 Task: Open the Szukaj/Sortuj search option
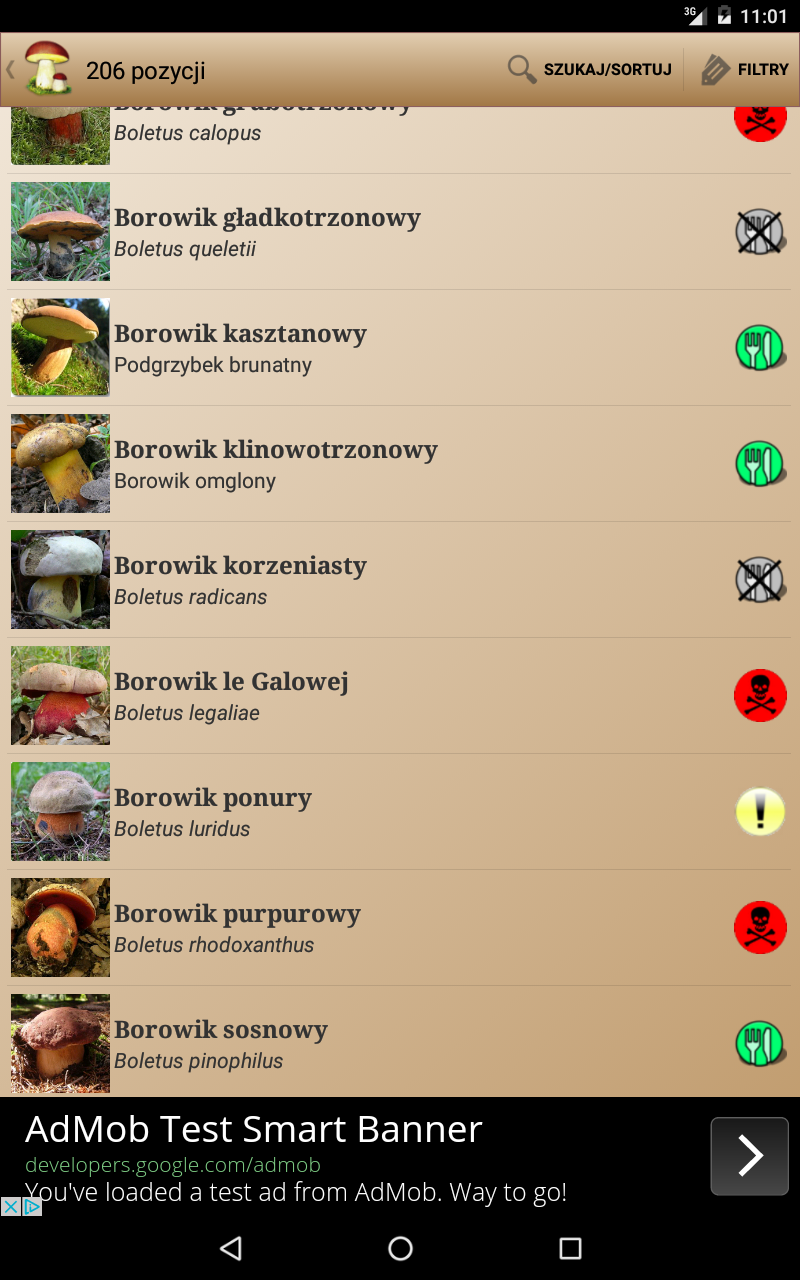589,70
